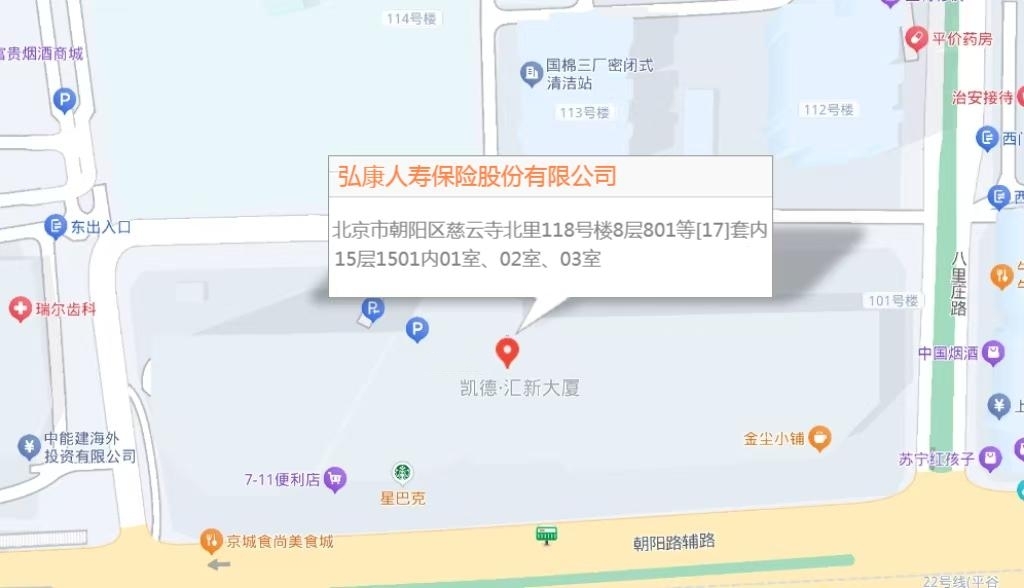Open the 中能建海外投资有限公司 marker
Screen dimensions: 1024x588
(29, 446)
